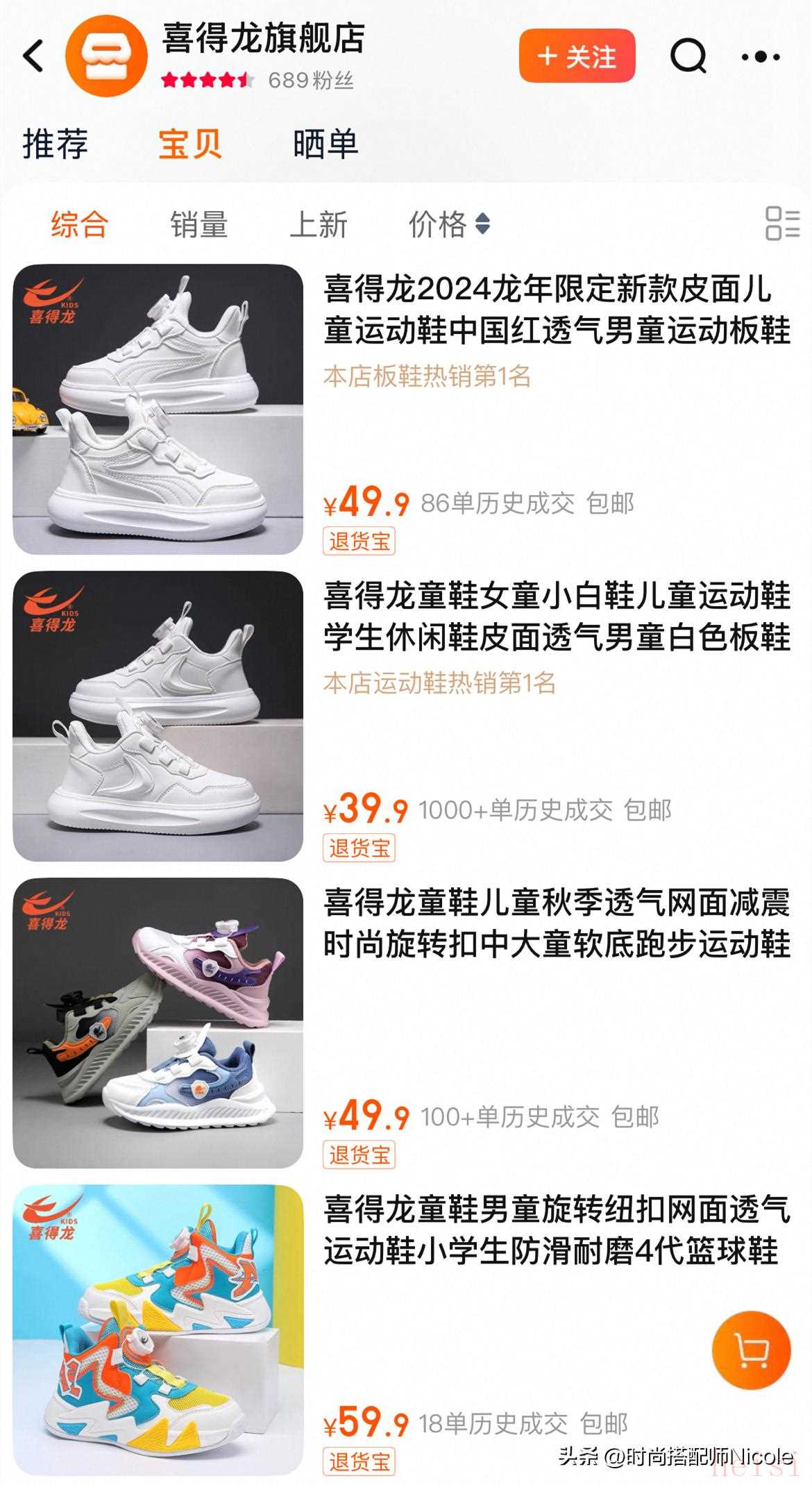
Task: Switch to the 推荐 tab
Action: (x=56, y=144)
